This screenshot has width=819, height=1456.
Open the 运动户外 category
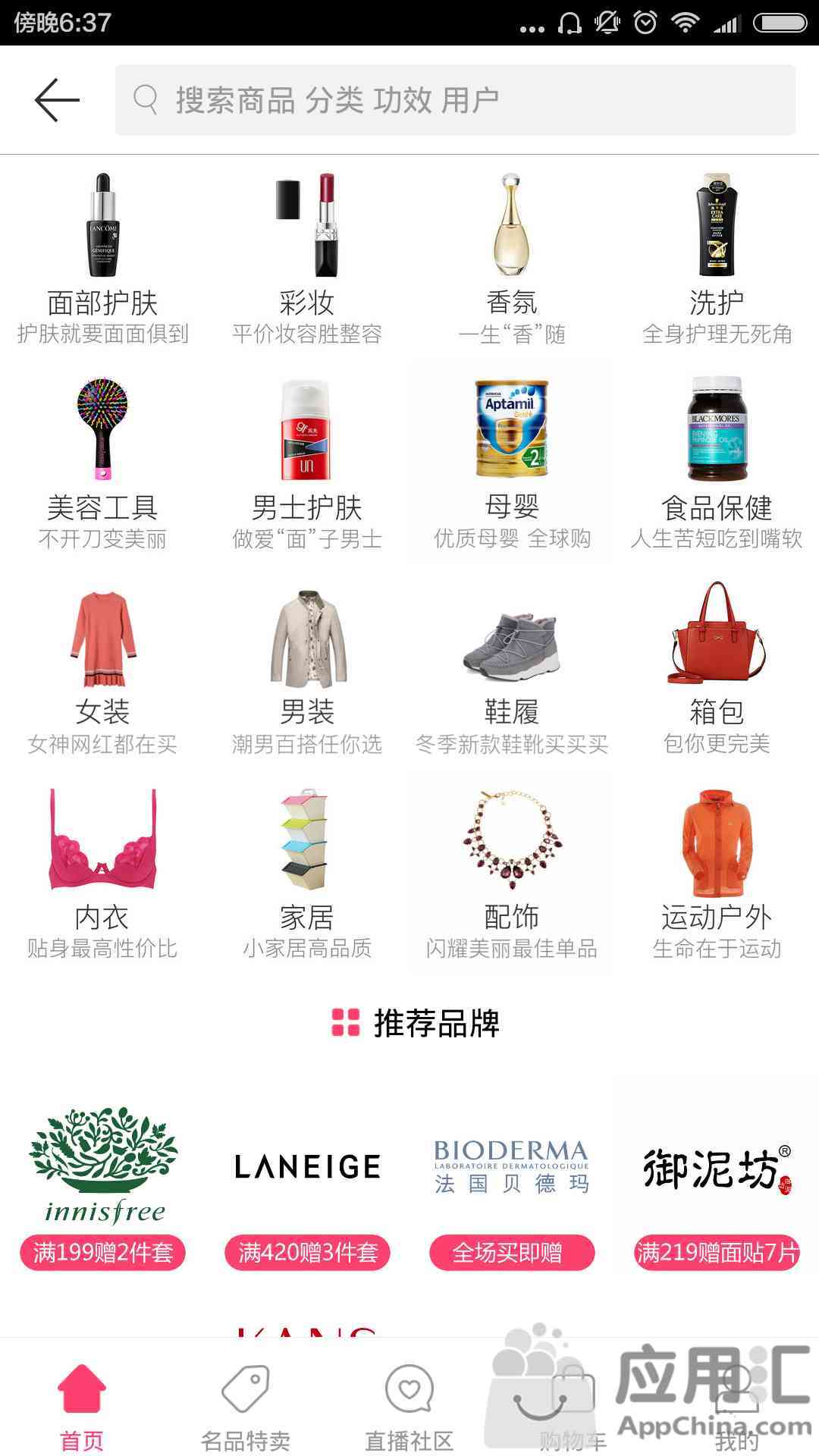coord(717,872)
